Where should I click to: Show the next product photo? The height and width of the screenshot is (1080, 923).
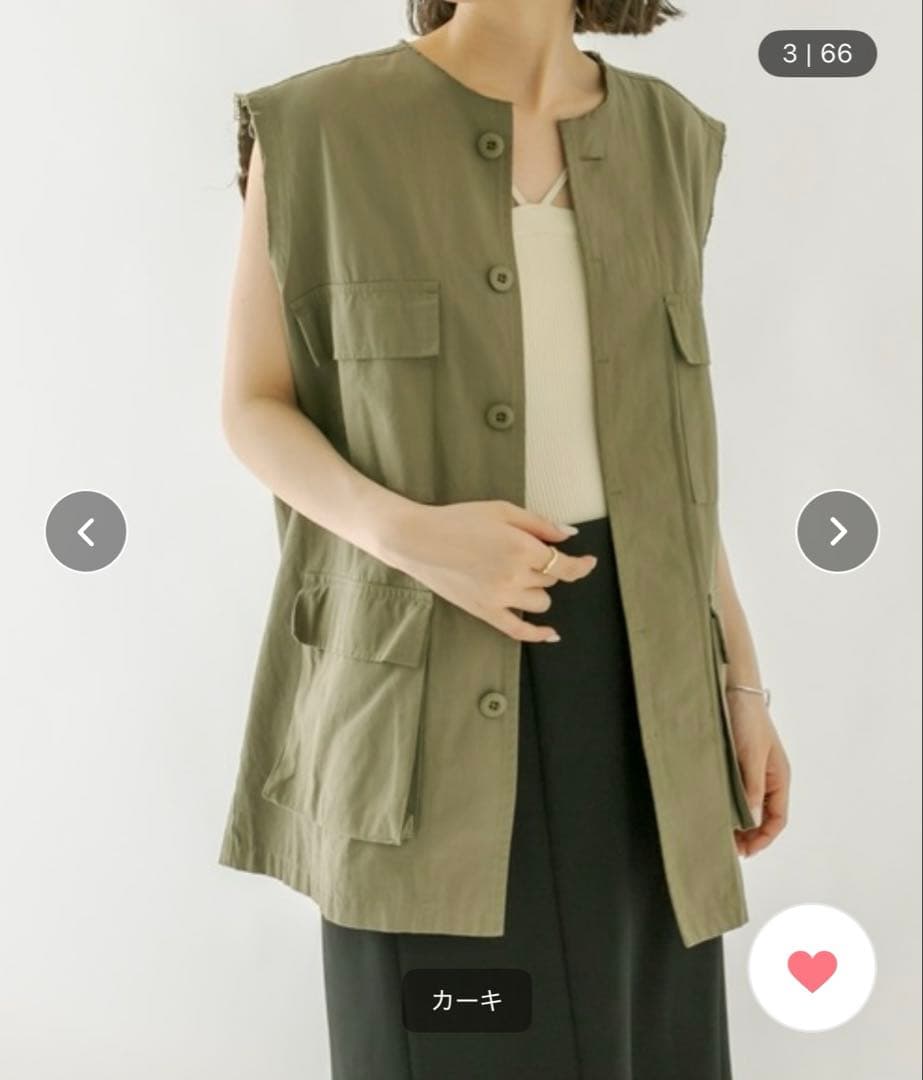(837, 531)
